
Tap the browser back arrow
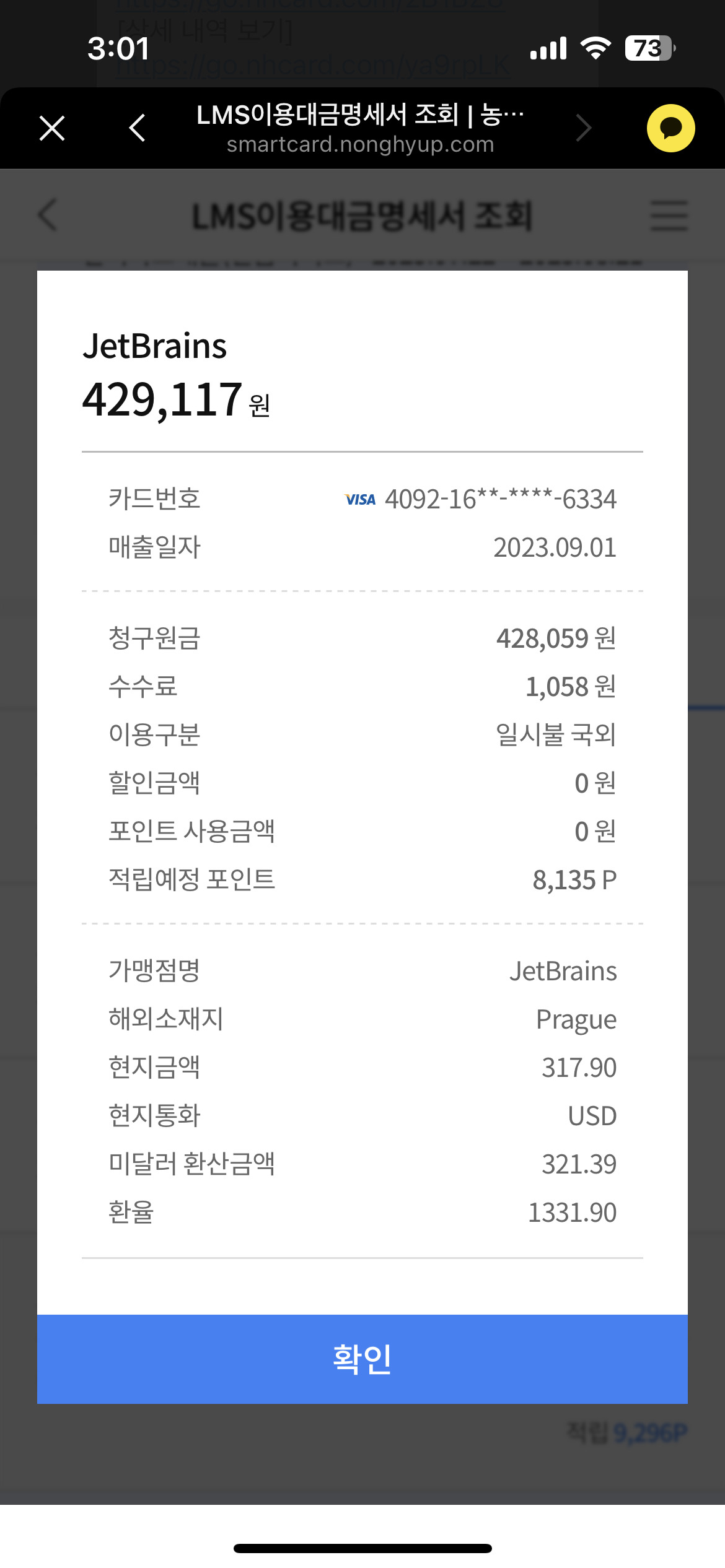[x=138, y=128]
